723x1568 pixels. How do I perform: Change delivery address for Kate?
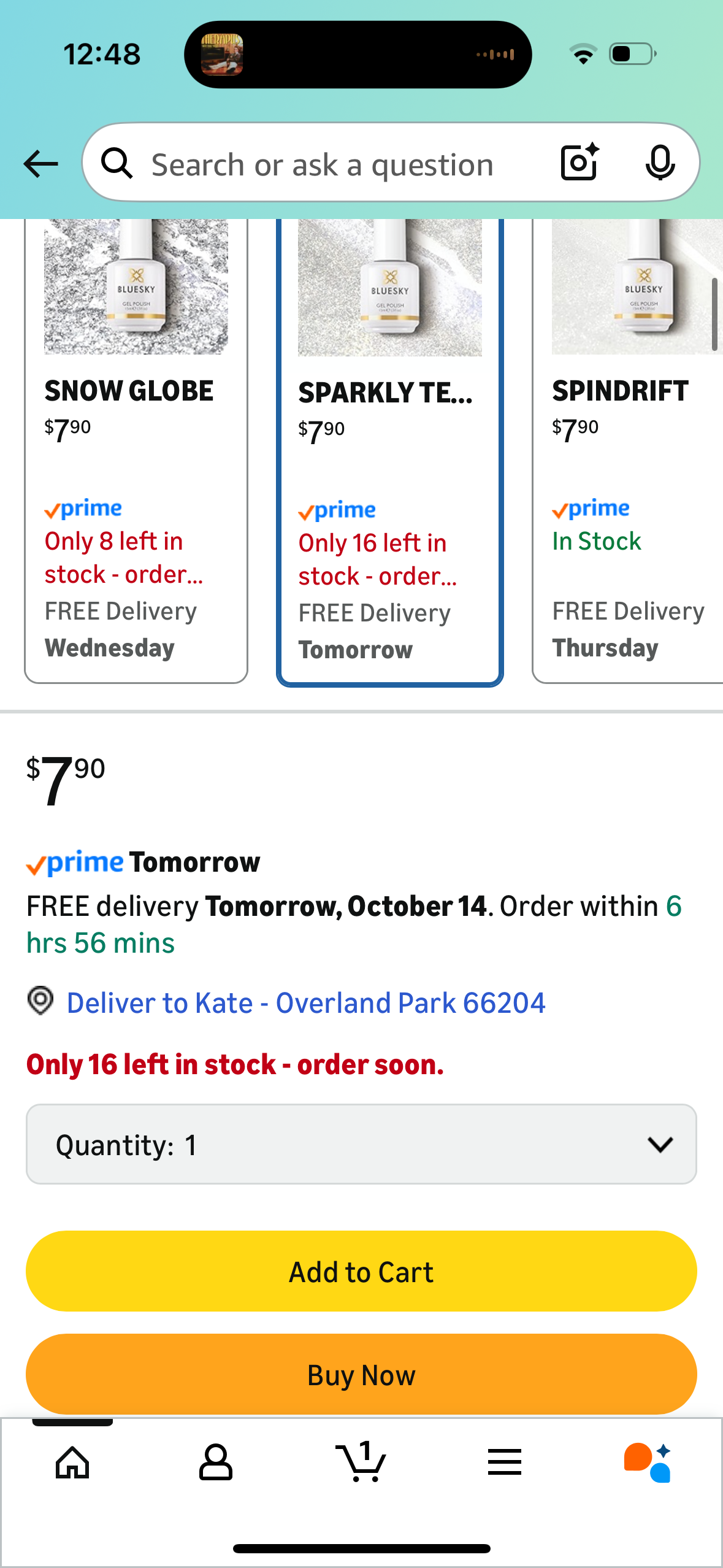[x=305, y=1003]
